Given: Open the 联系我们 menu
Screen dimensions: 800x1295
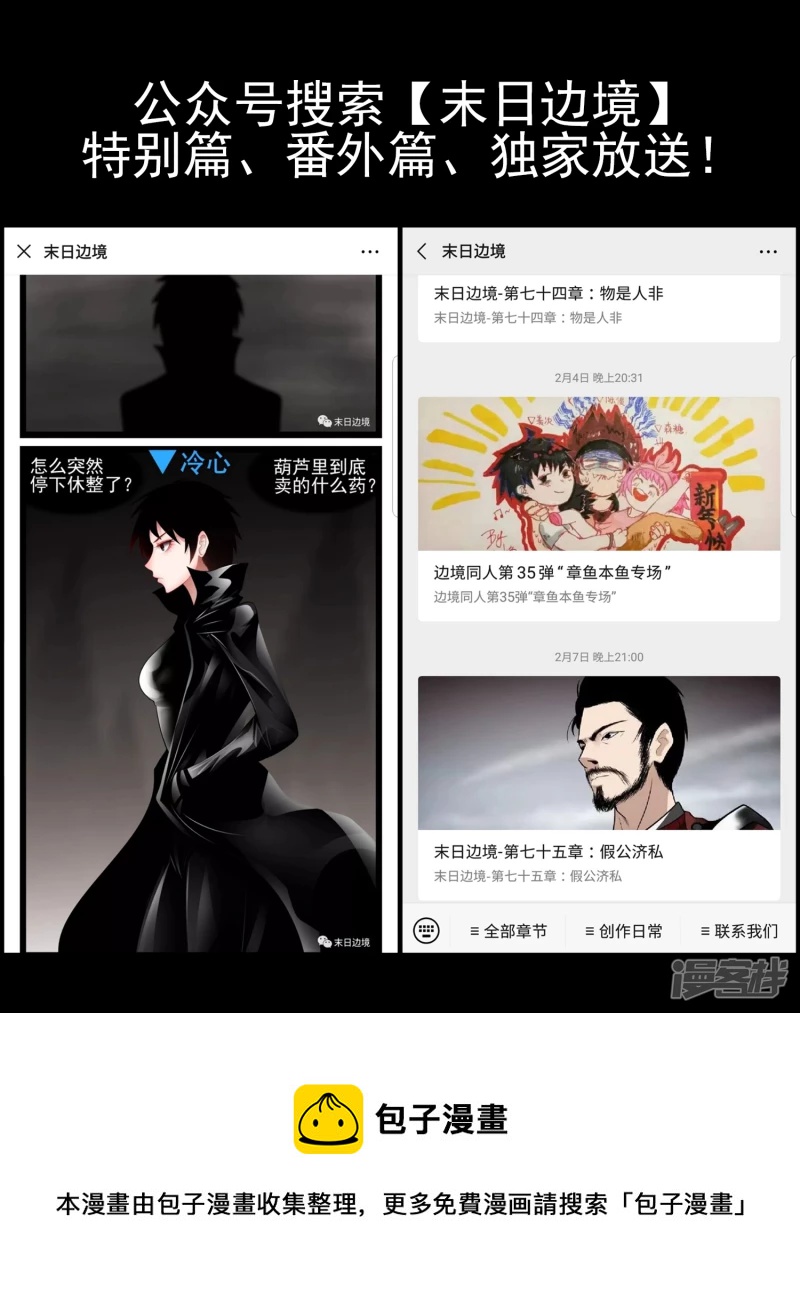Looking at the screenshot, I should pos(743,930).
